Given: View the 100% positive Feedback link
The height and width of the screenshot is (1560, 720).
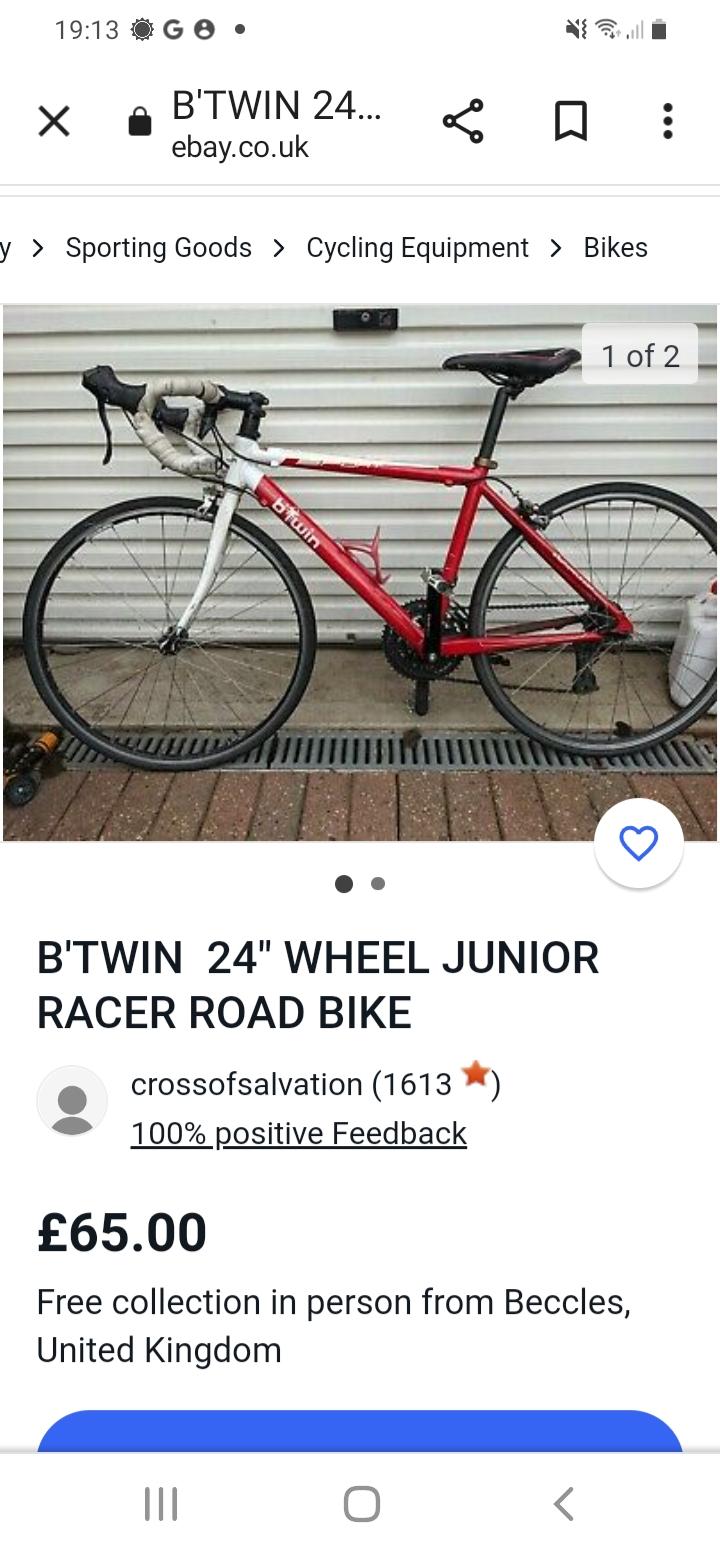Looking at the screenshot, I should point(298,1134).
